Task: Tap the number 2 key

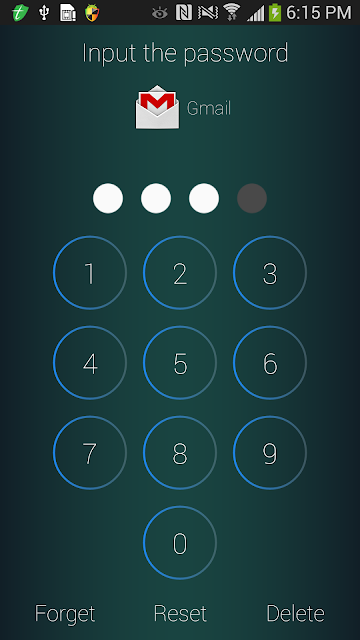Action: click(180, 273)
